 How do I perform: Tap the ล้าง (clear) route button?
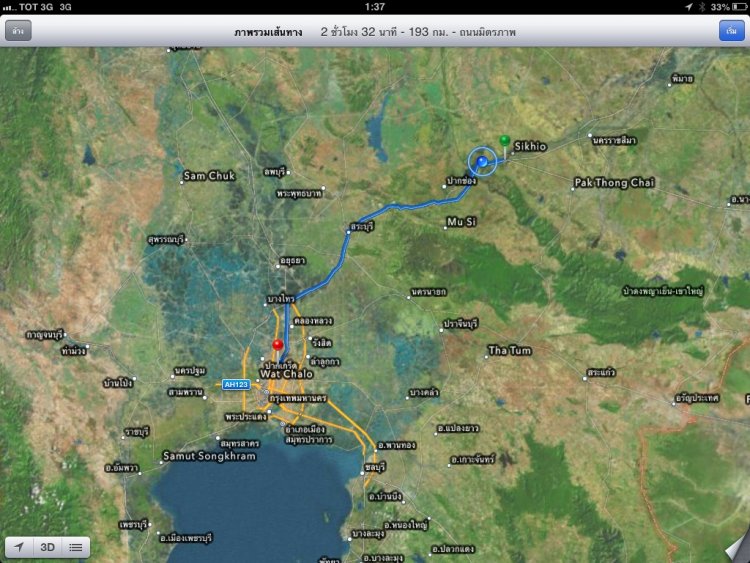coord(18,31)
